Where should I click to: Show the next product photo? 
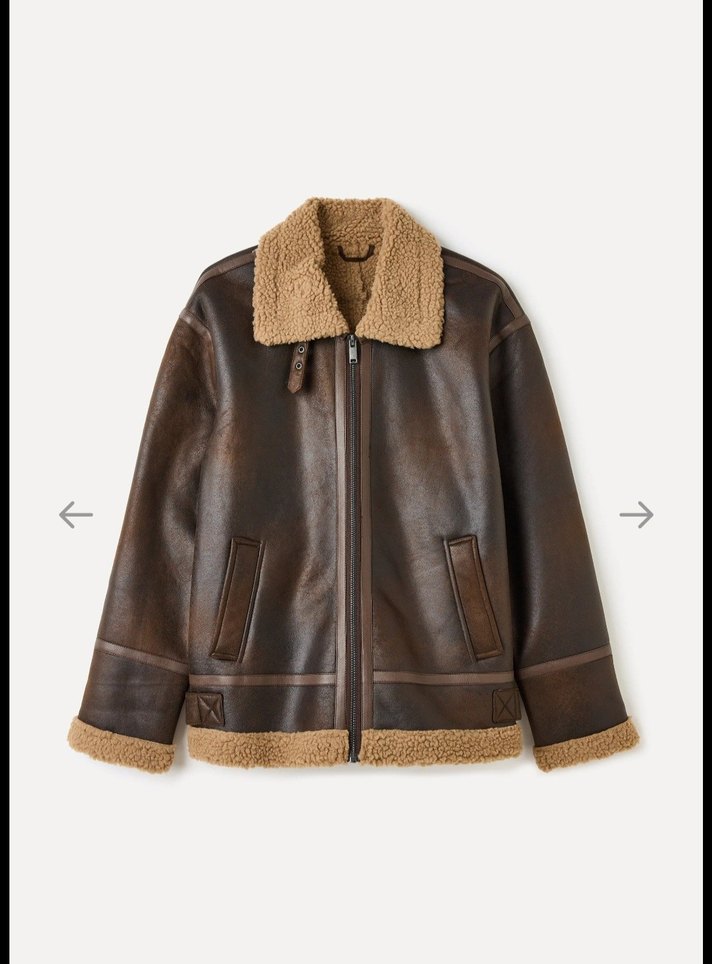pos(636,515)
